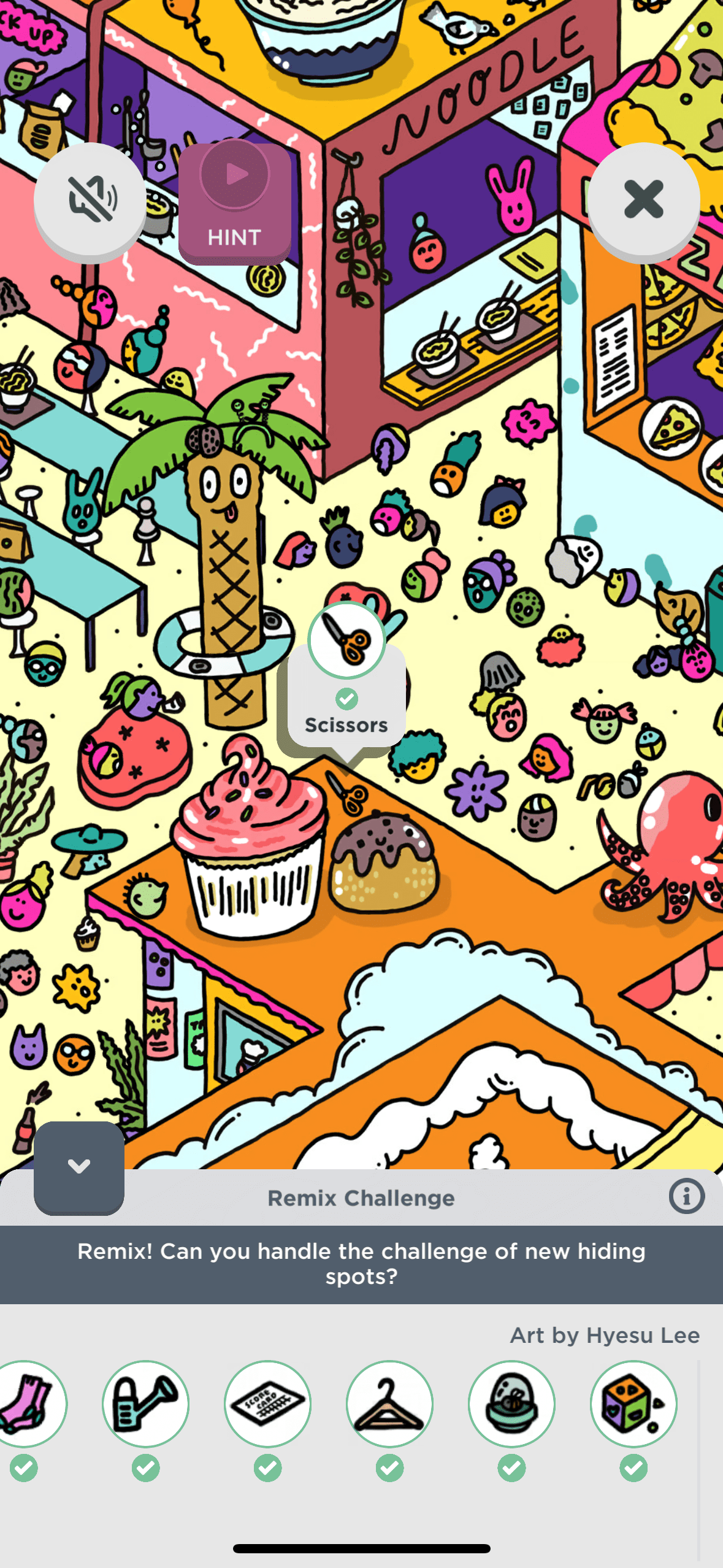723x1568 pixels.
Task: Open the Remix Challenge info icon
Action: (686, 1196)
